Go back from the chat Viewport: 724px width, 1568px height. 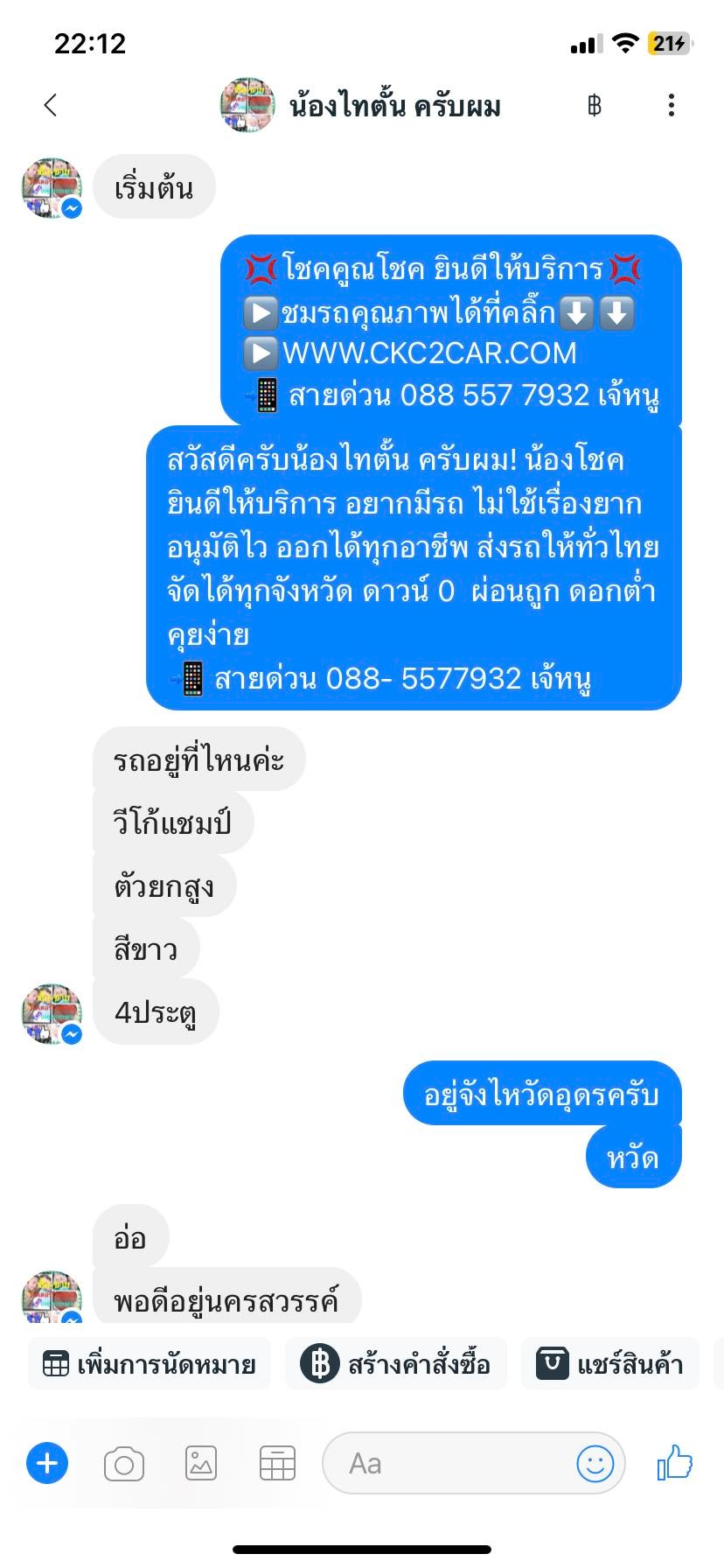[x=50, y=105]
